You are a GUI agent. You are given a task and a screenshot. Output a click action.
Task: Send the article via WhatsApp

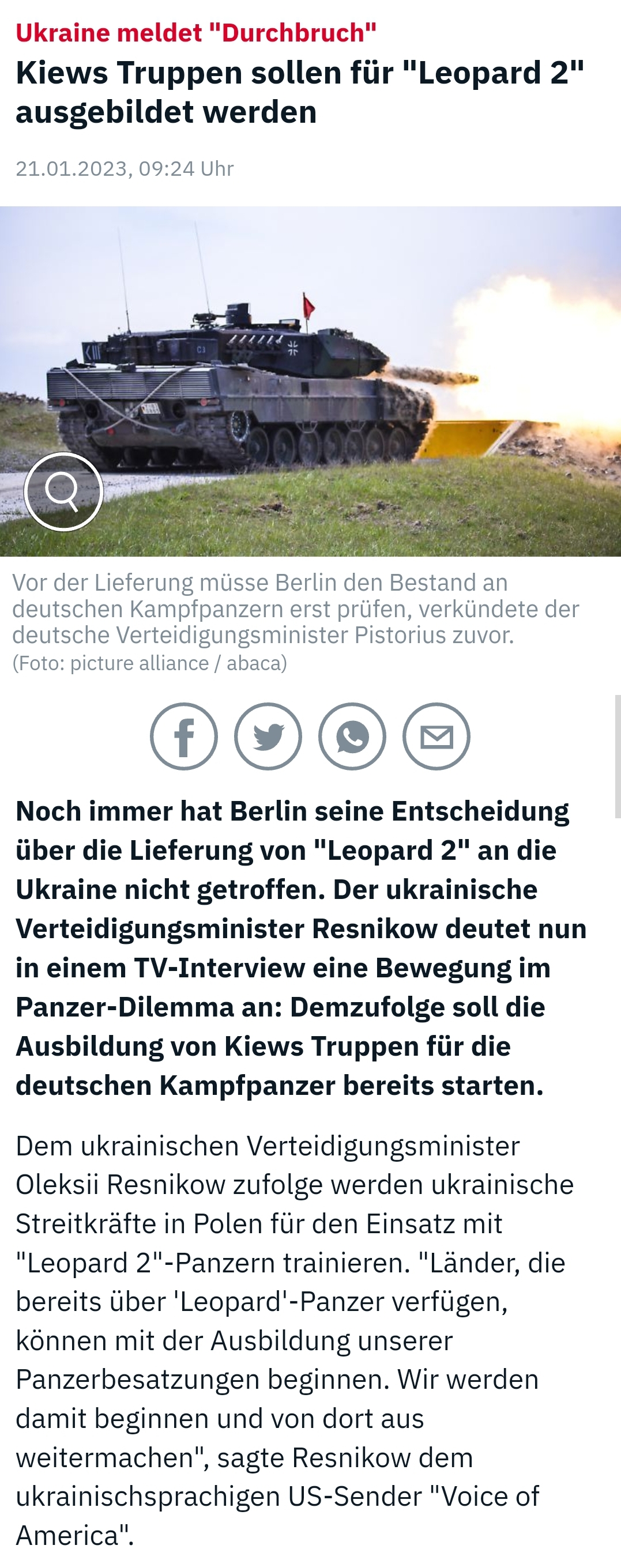pos(352,736)
